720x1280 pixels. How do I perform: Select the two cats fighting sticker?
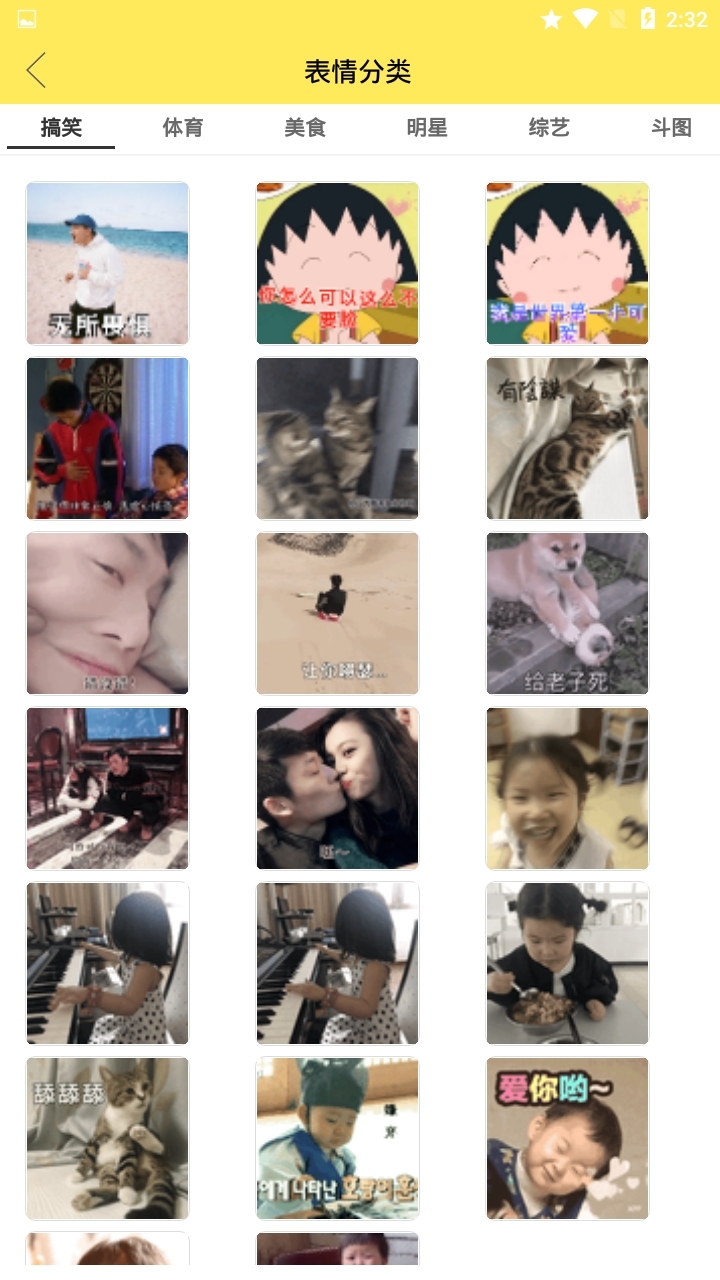tap(337, 438)
